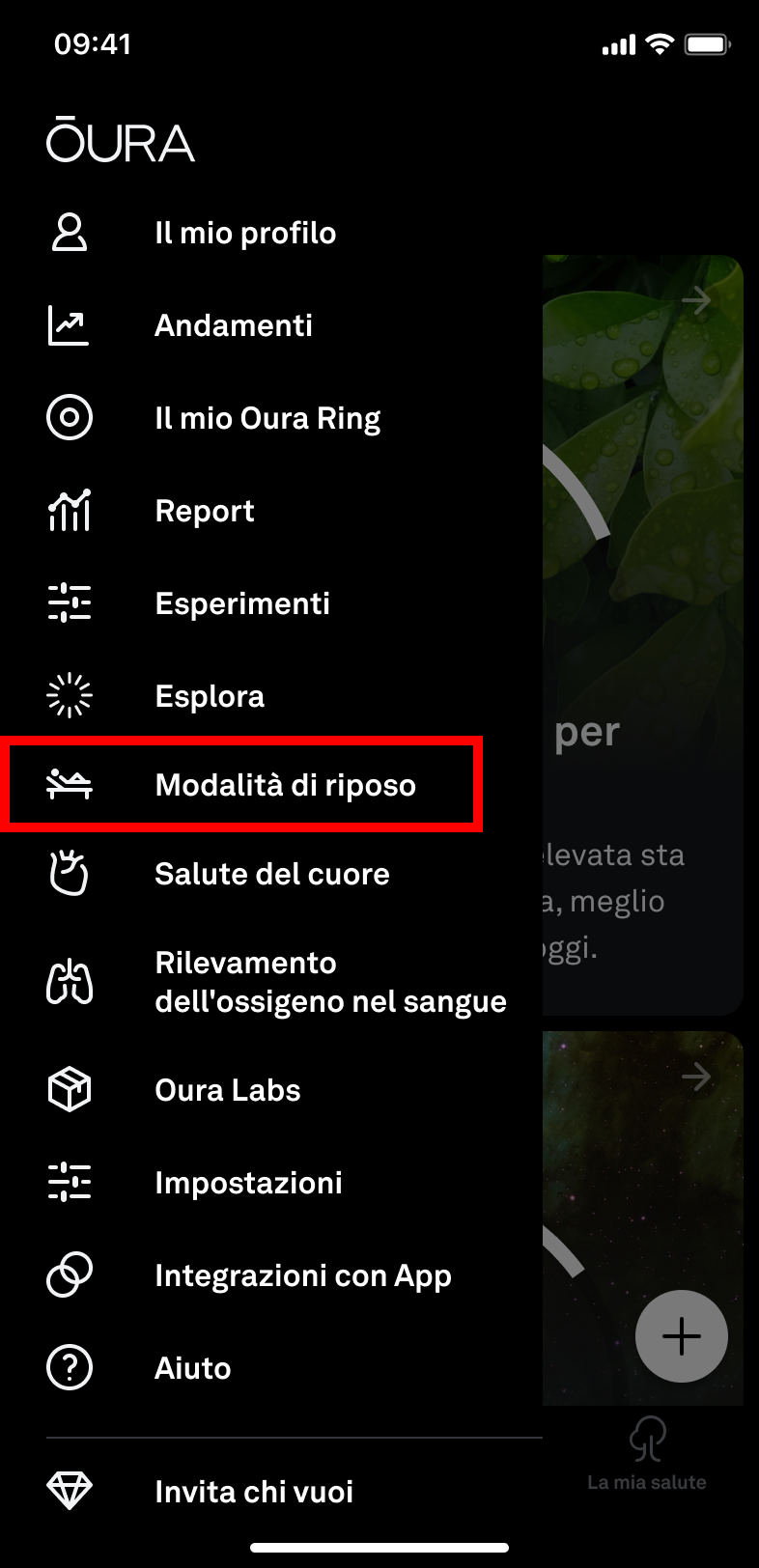
Task: Open Esperimenti
Action: [270, 603]
